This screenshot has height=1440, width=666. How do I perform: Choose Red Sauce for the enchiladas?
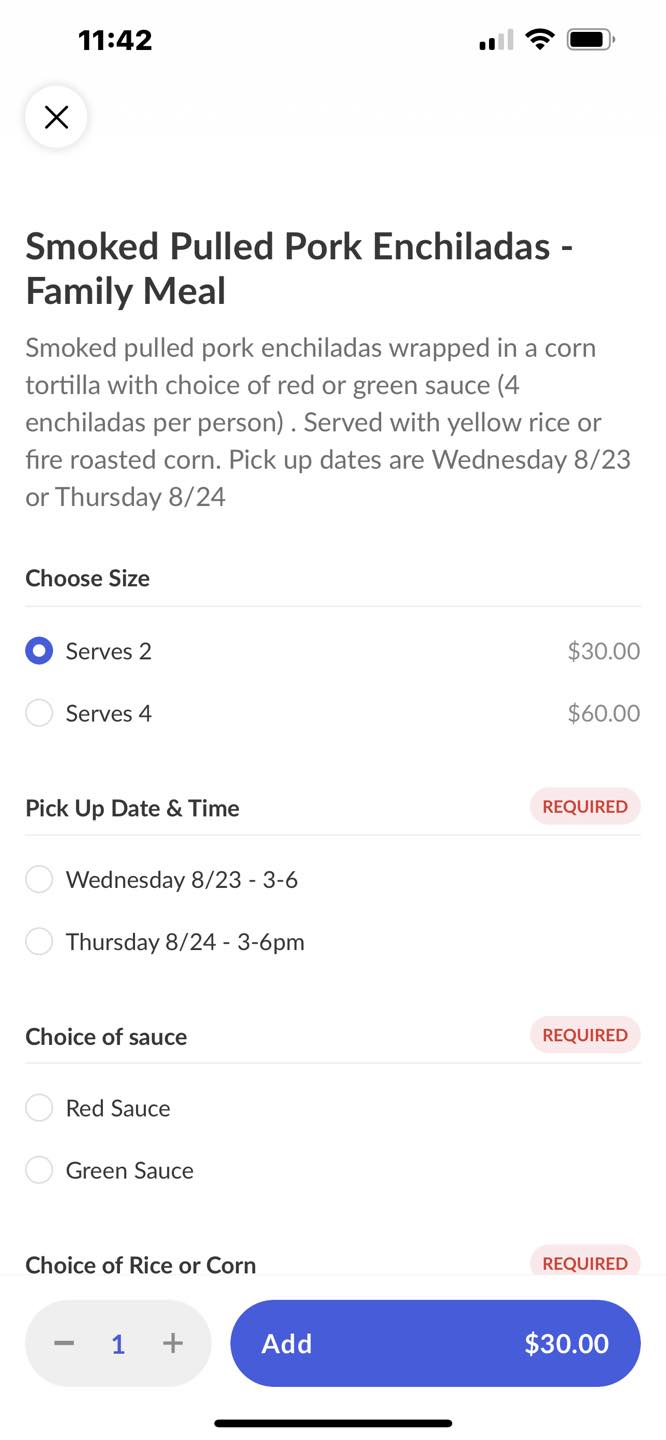(x=39, y=1108)
